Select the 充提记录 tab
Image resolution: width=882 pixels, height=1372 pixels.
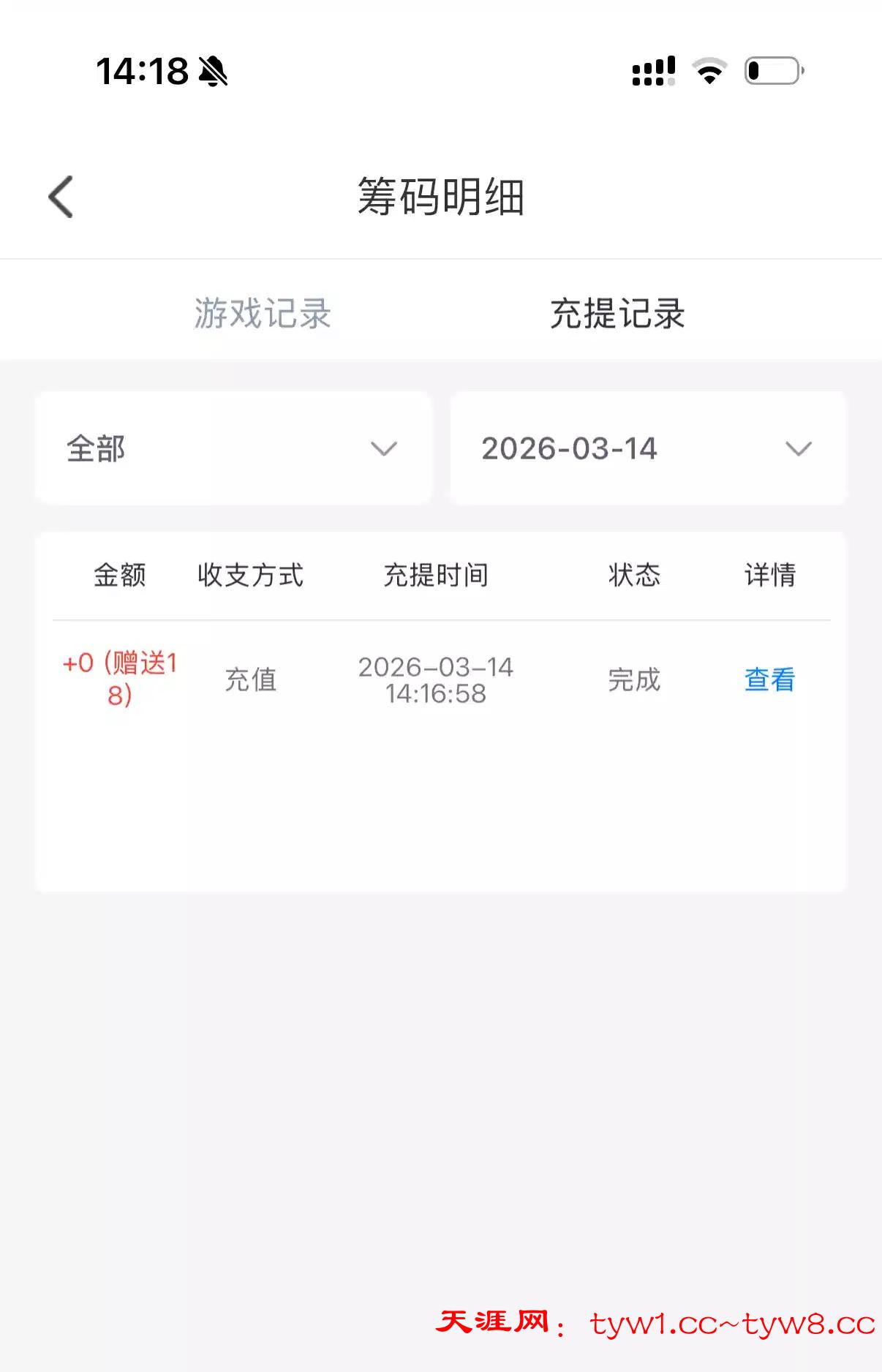tap(617, 314)
